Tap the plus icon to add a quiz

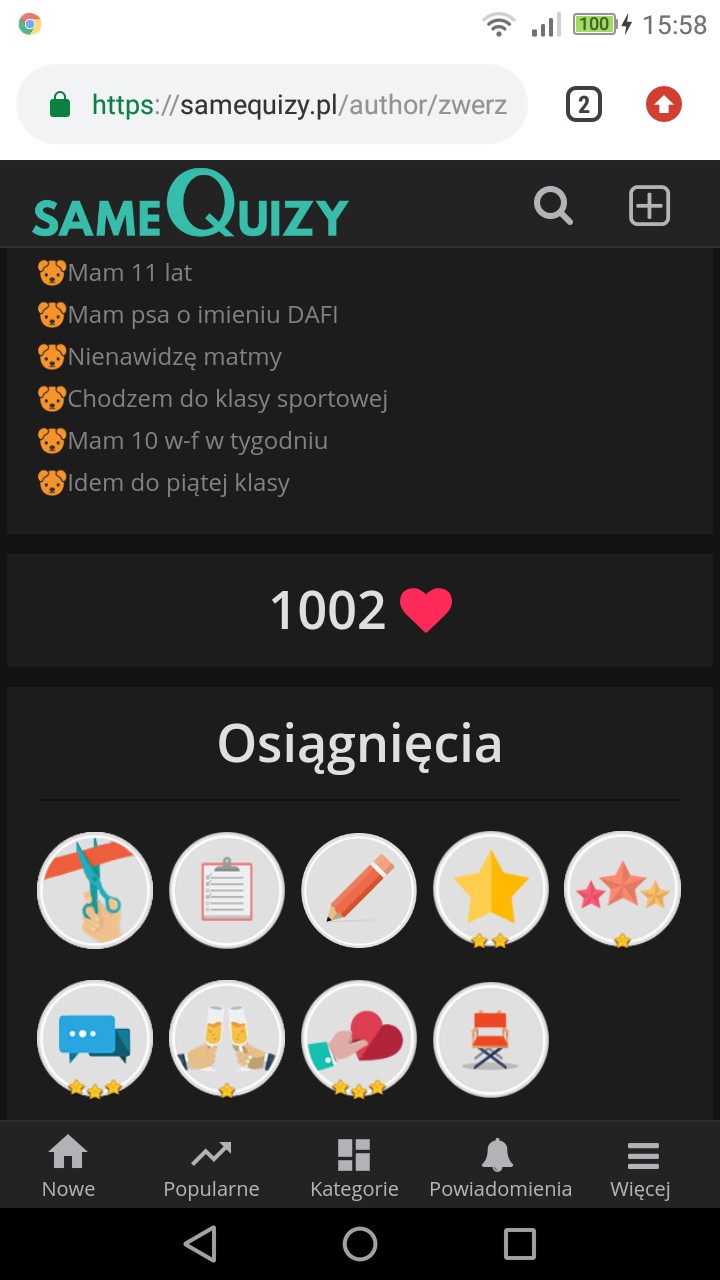click(x=649, y=206)
